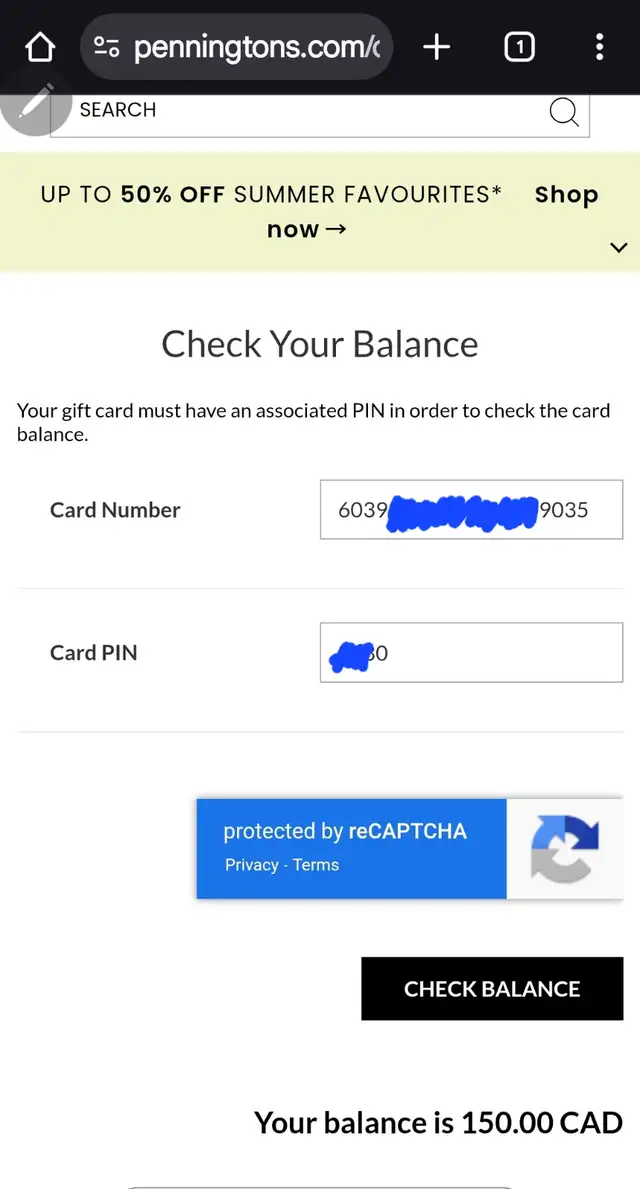Tap the CHECK BALANCE button
The width and height of the screenshot is (640, 1189).
tap(492, 989)
